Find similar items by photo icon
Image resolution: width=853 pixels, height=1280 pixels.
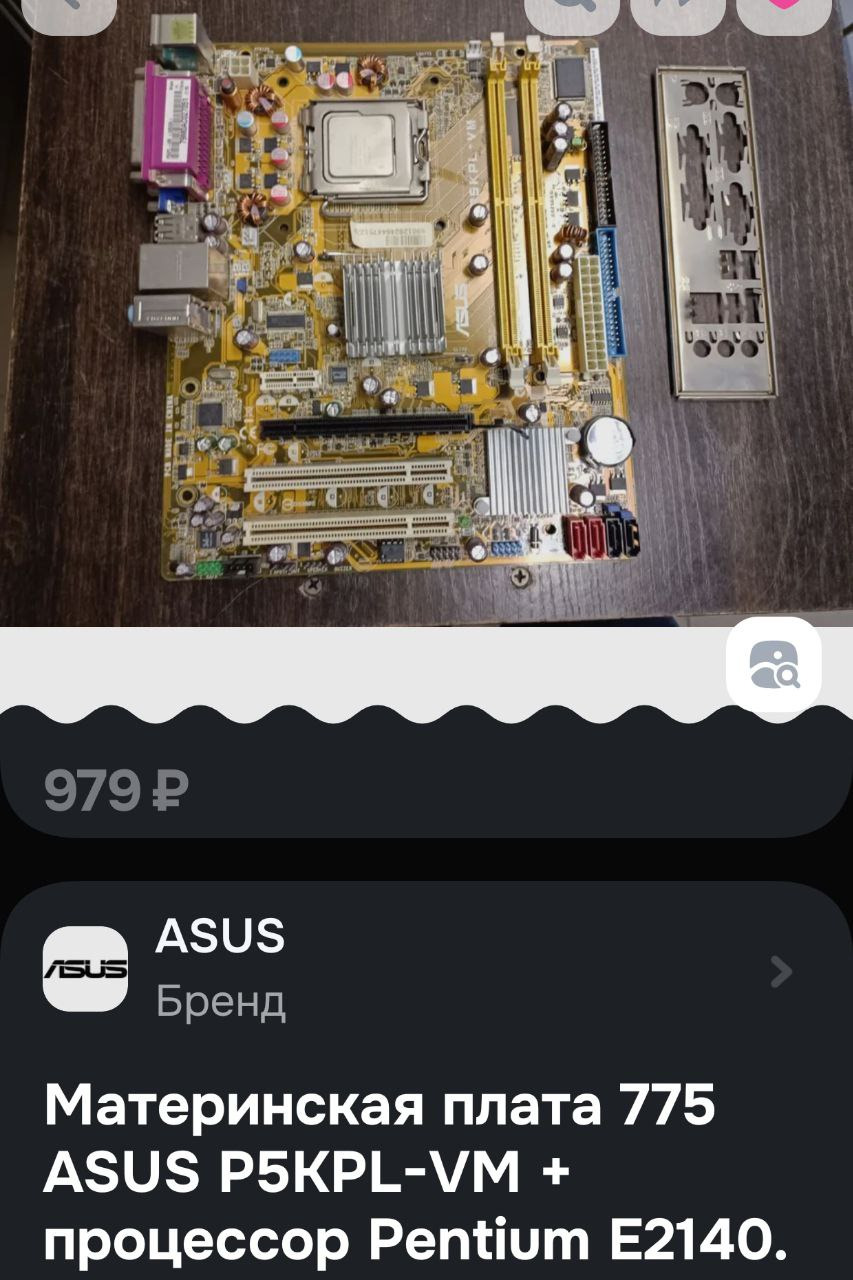[x=773, y=664]
